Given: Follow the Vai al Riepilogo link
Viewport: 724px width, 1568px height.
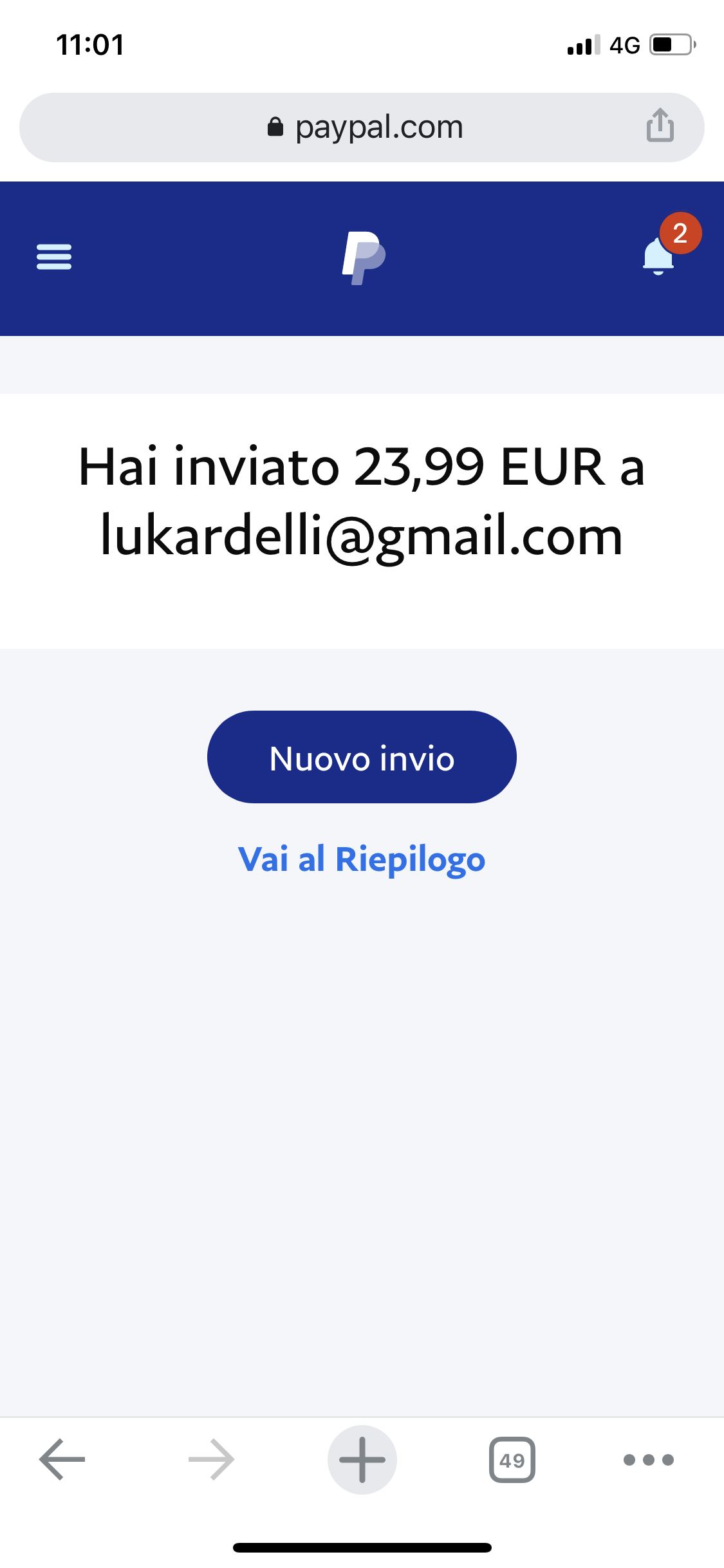Looking at the screenshot, I should point(362,860).
